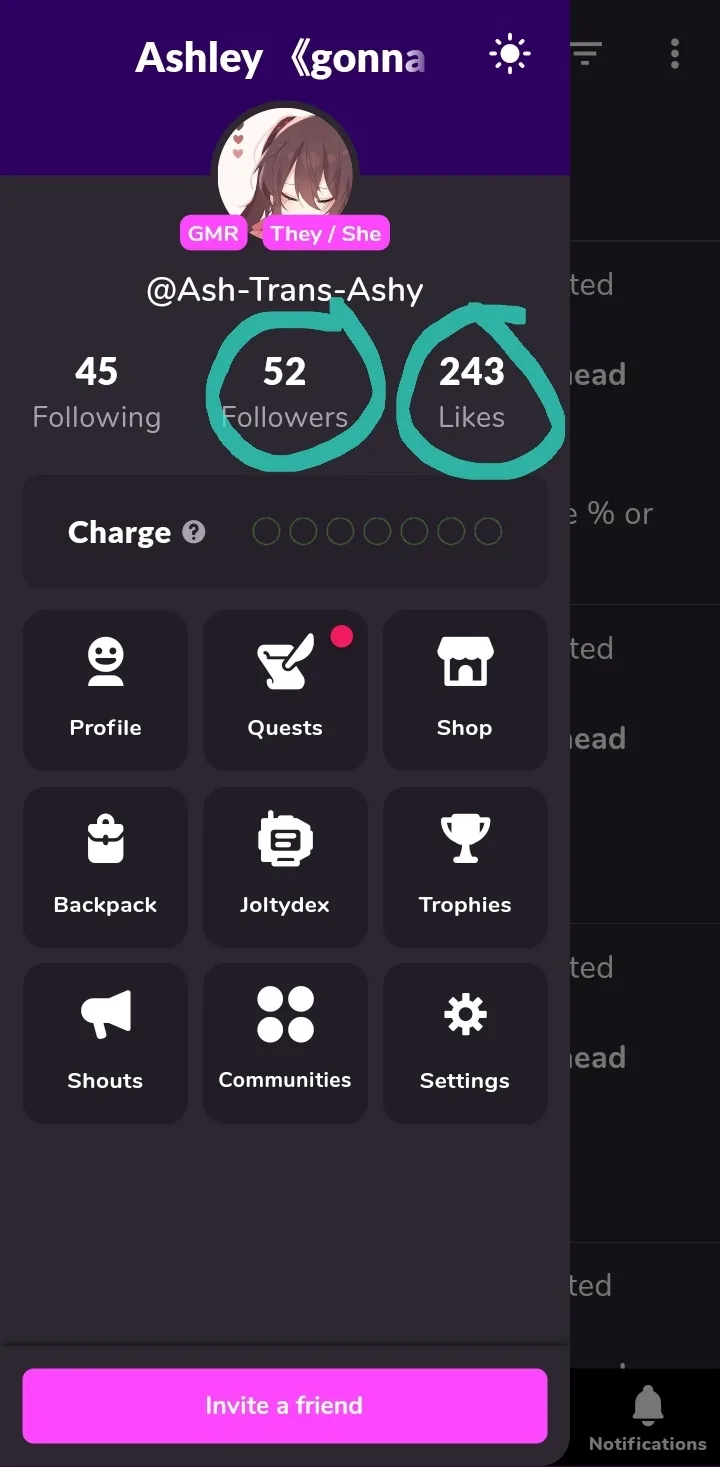Screen dimensions: 720x1467
Task: Open Shouts
Action: [105, 1043]
